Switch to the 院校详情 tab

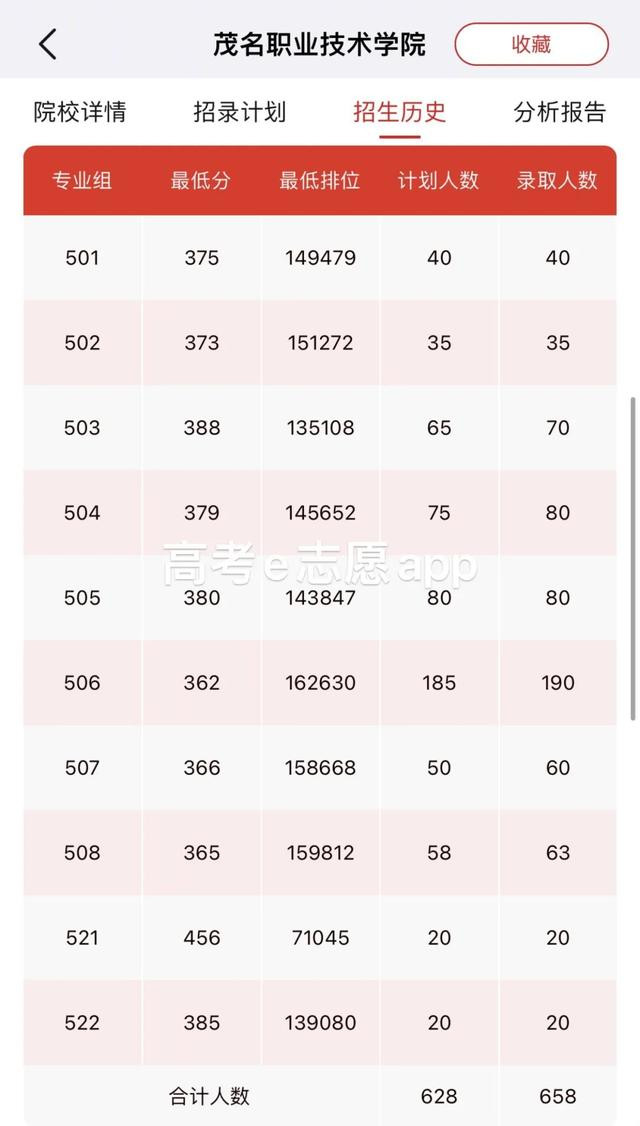(x=80, y=112)
